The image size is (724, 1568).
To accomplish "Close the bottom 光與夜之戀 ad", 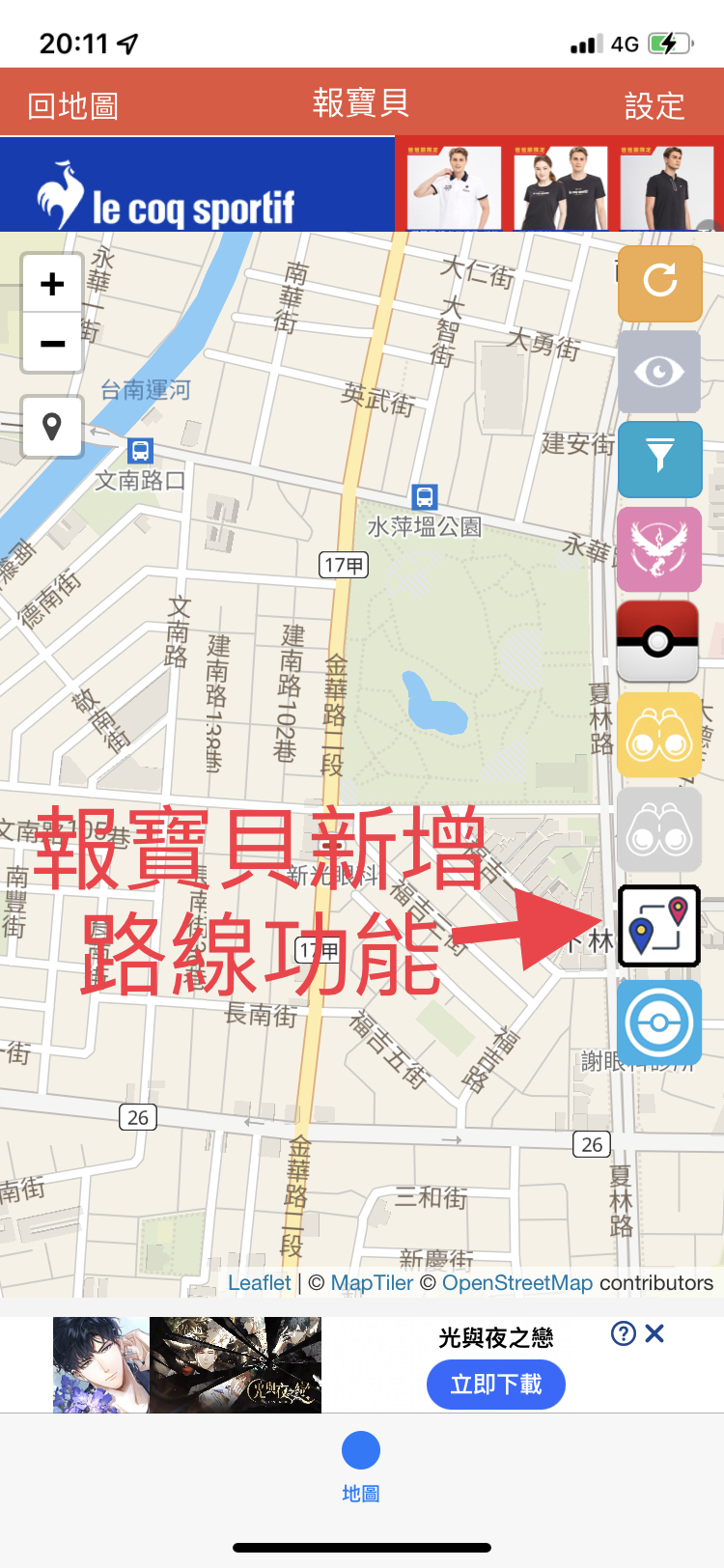I will pos(654,1333).
